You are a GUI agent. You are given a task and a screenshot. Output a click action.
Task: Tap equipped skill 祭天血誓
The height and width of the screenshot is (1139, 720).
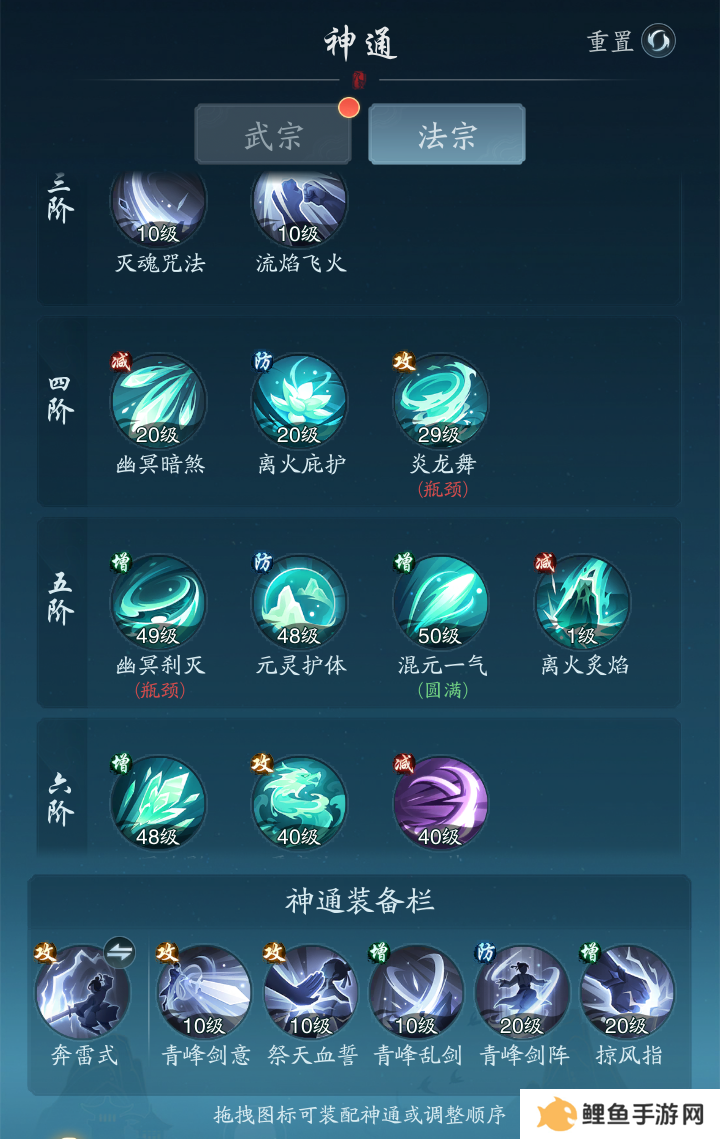(311, 993)
